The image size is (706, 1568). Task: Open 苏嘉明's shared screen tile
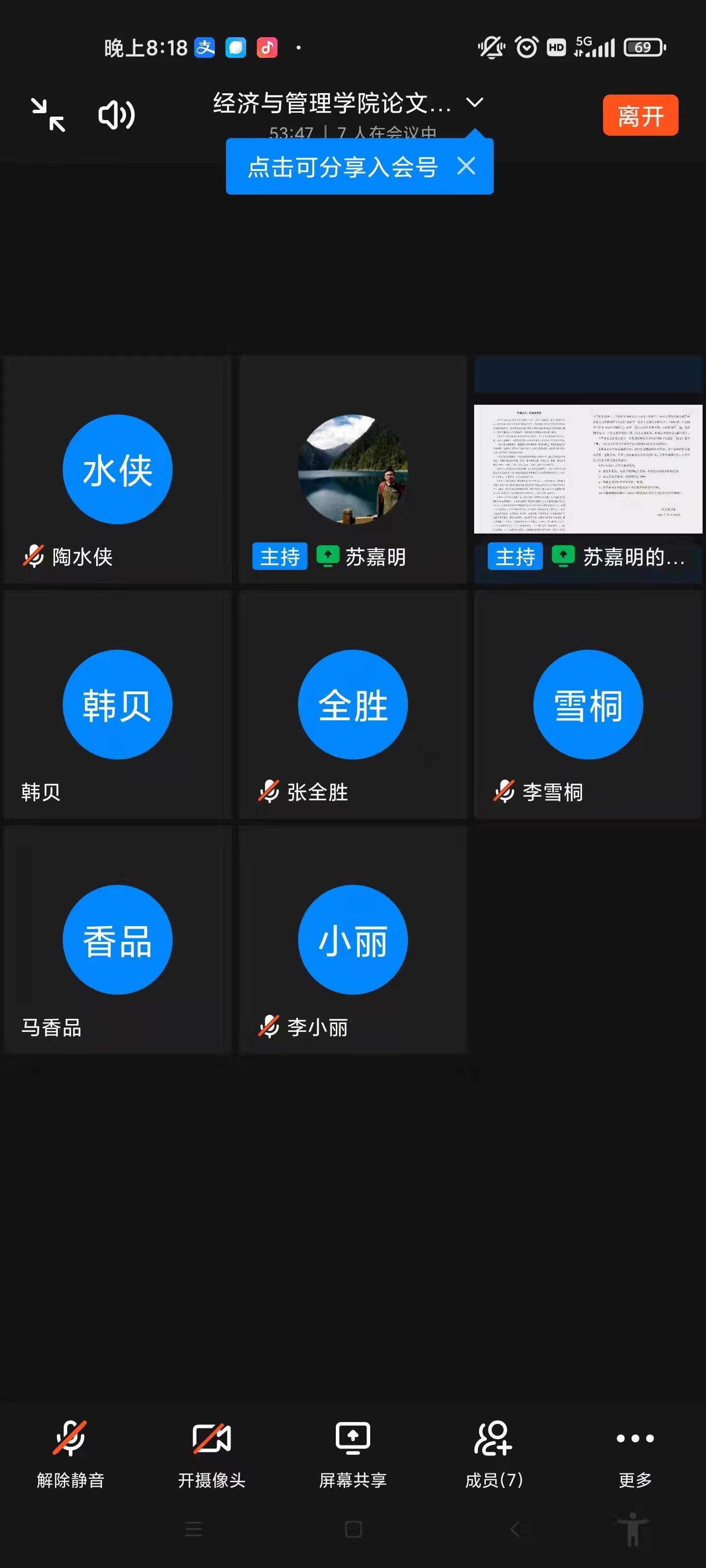pos(587,469)
